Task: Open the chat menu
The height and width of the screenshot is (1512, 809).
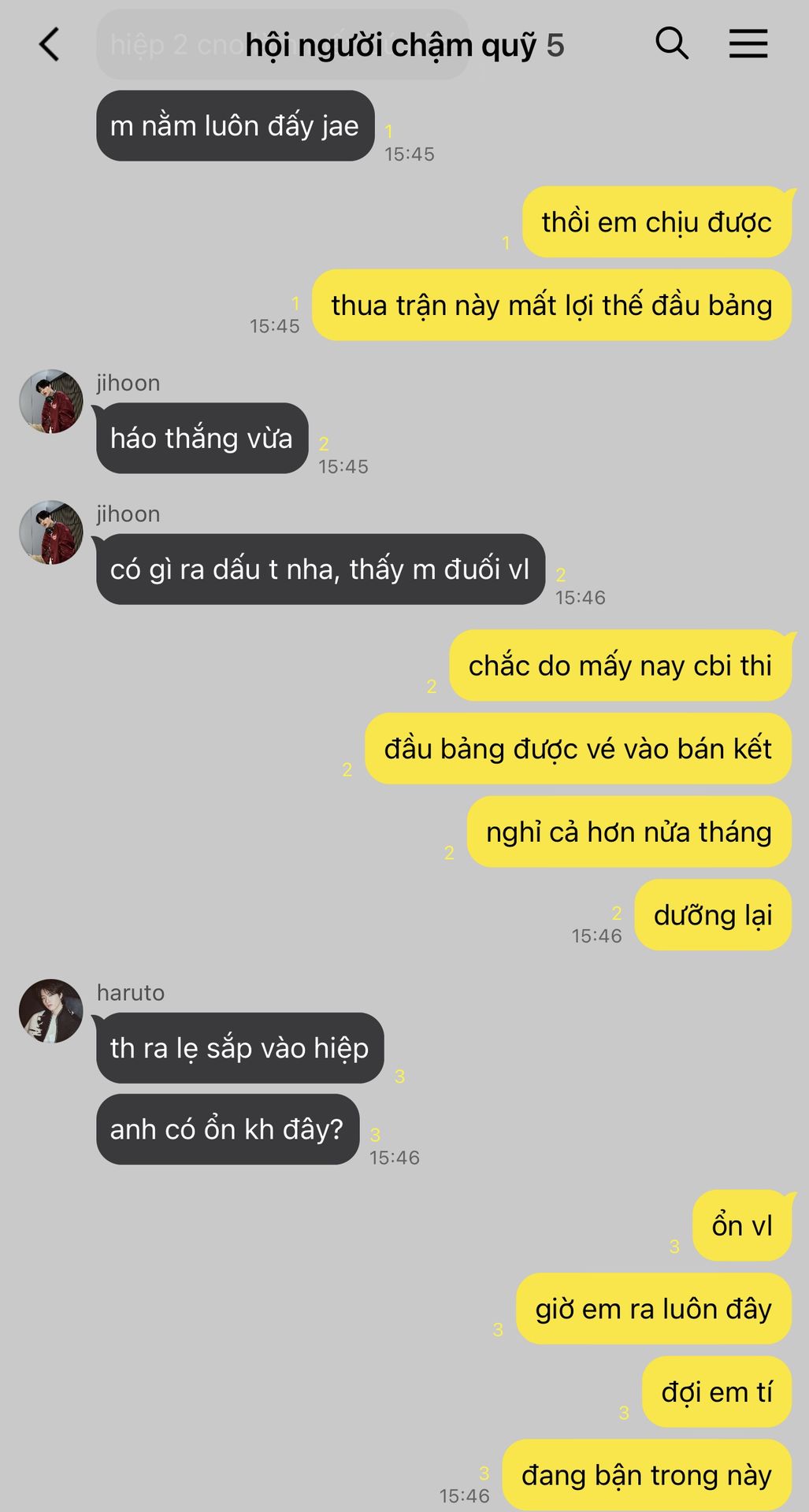Action: pos(748,43)
